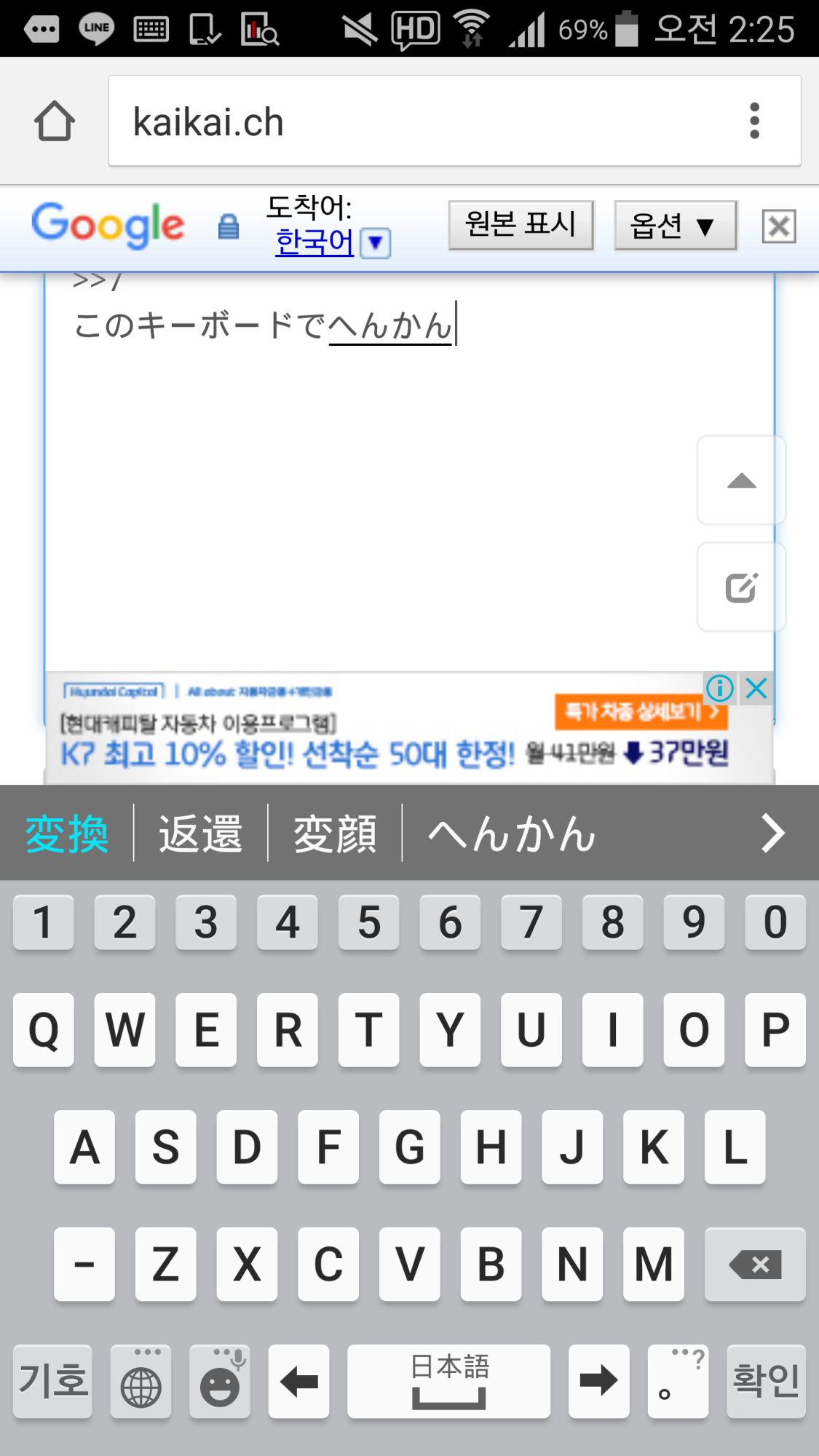Open the ad info icon
Image resolution: width=819 pixels, height=1456 pixels.
click(719, 688)
